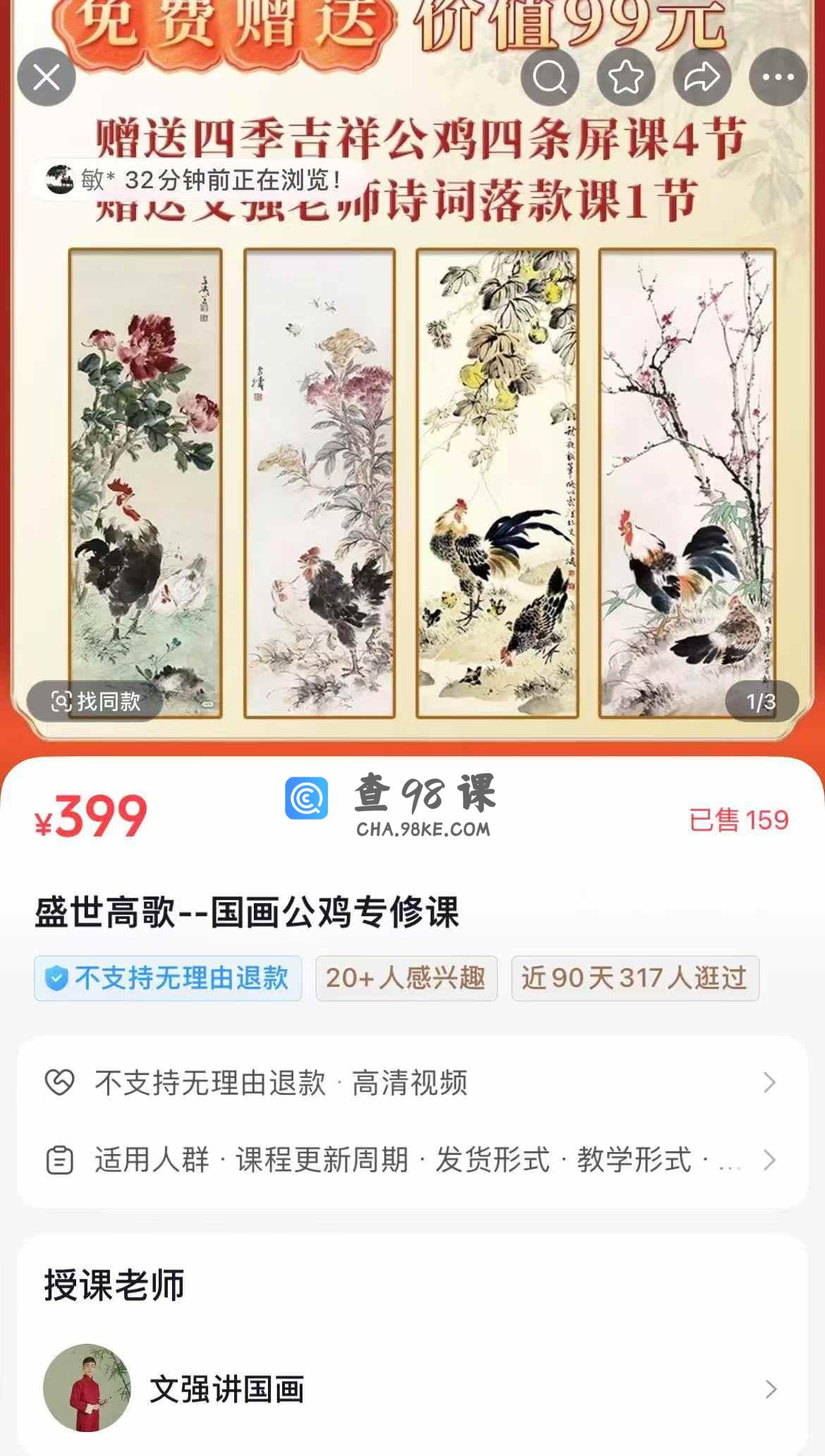Open the 不支持无理由退款 · 高清视频 row
Screen dimensions: 825x1456
click(412, 1083)
